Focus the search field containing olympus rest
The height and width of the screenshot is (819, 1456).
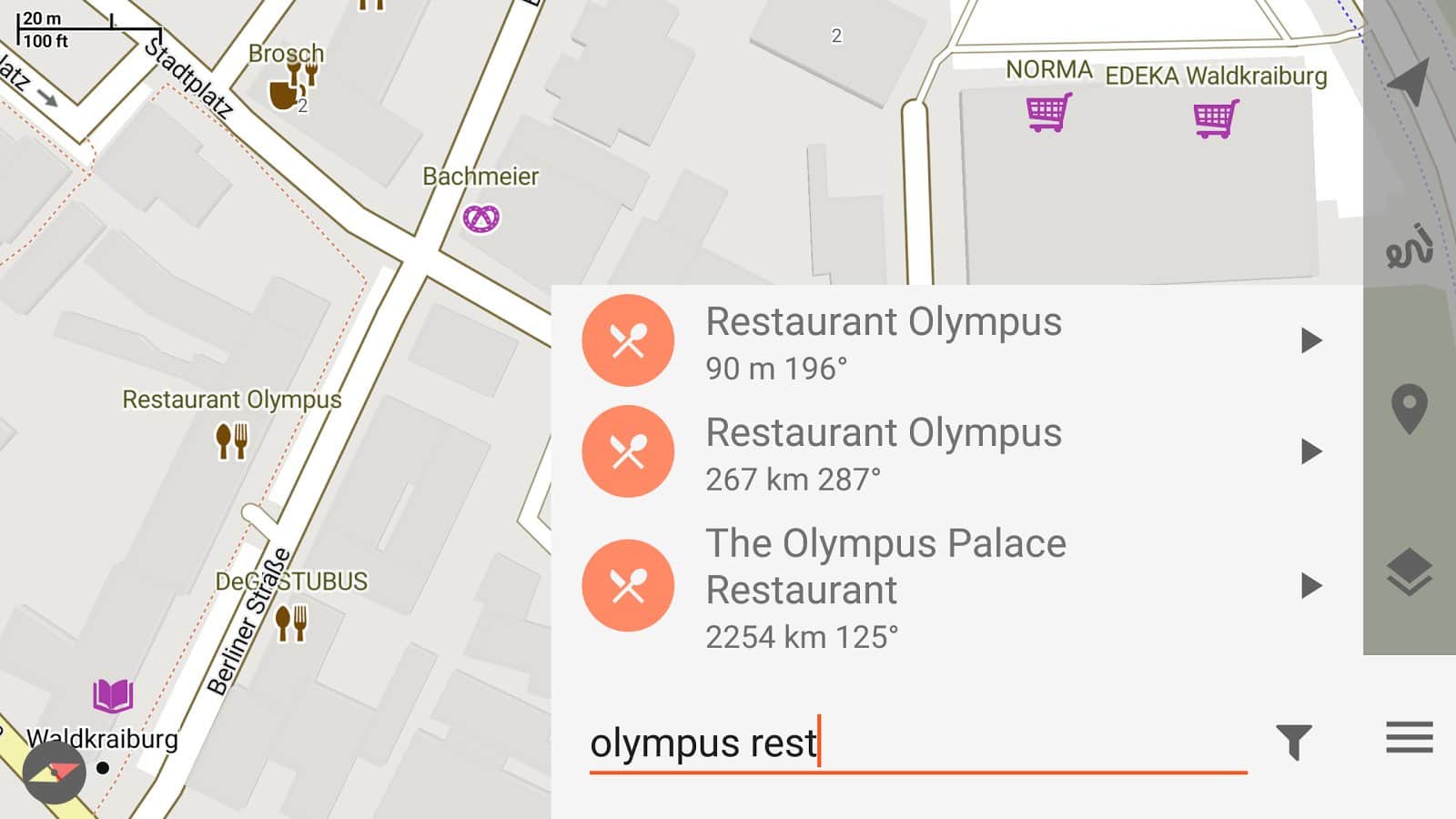click(x=915, y=743)
